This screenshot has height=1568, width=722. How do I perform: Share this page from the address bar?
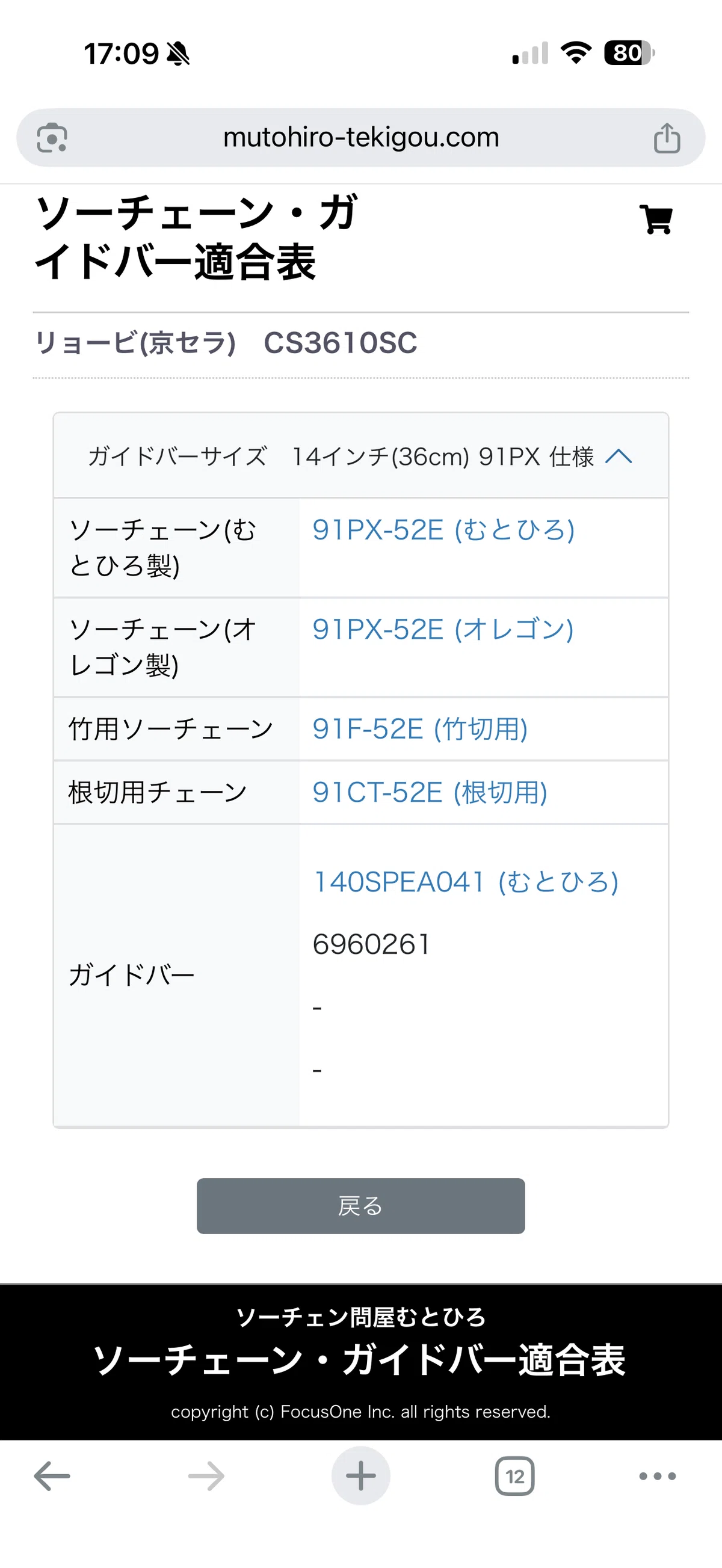point(667,138)
